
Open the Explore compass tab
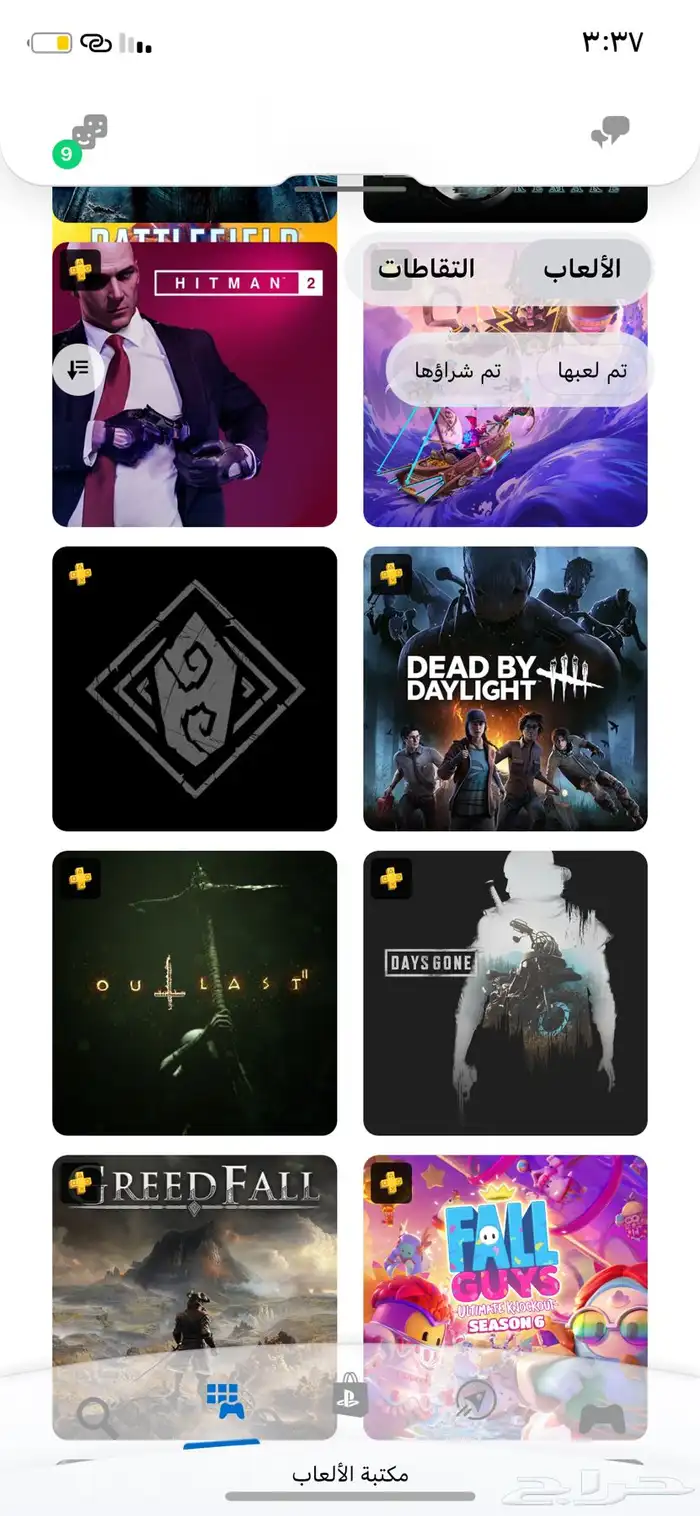476,1399
